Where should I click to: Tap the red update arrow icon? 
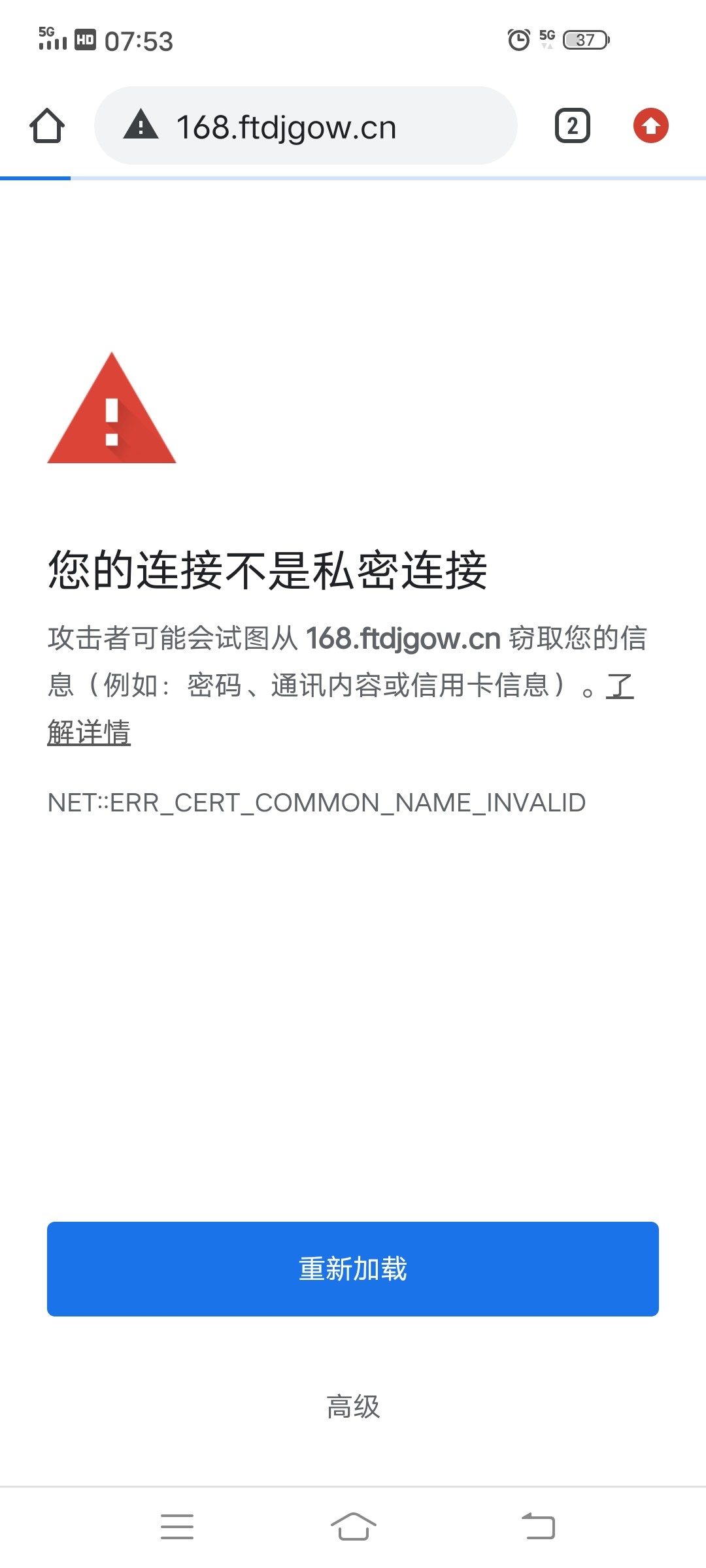click(x=650, y=126)
